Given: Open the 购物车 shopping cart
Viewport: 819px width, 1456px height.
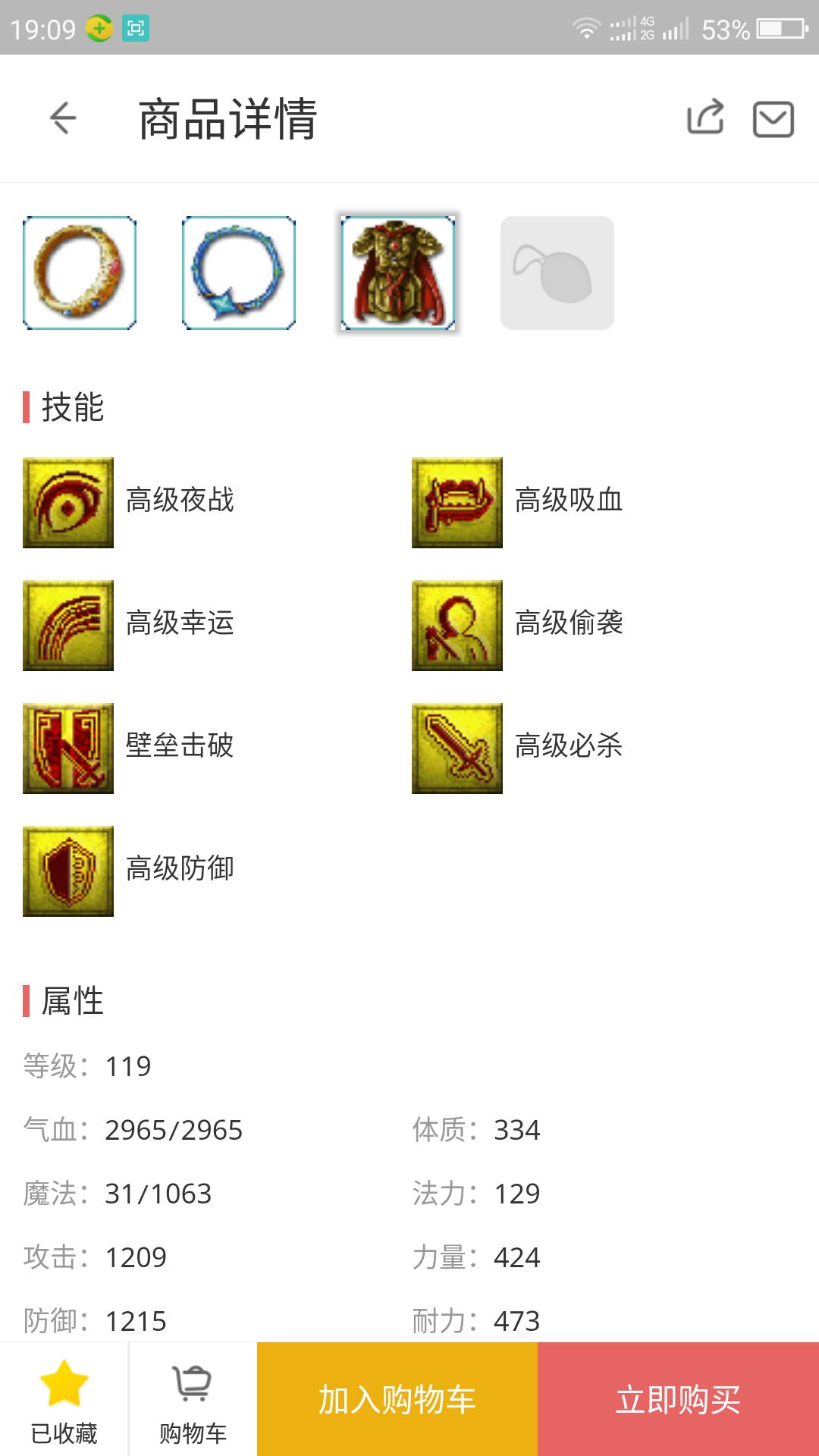Looking at the screenshot, I should (193, 1399).
